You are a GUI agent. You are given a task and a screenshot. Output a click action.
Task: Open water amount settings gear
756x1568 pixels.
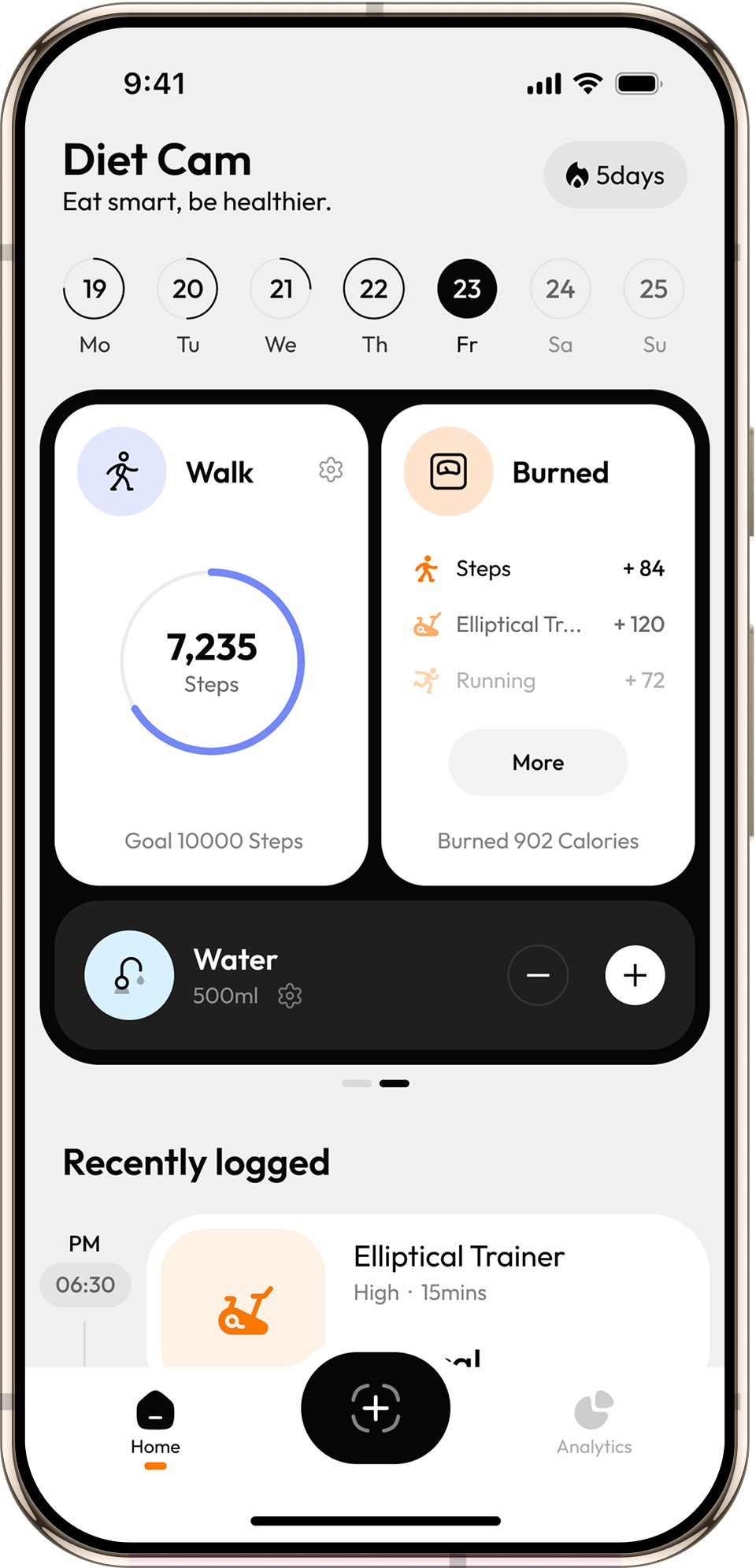click(x=290, y=996)
